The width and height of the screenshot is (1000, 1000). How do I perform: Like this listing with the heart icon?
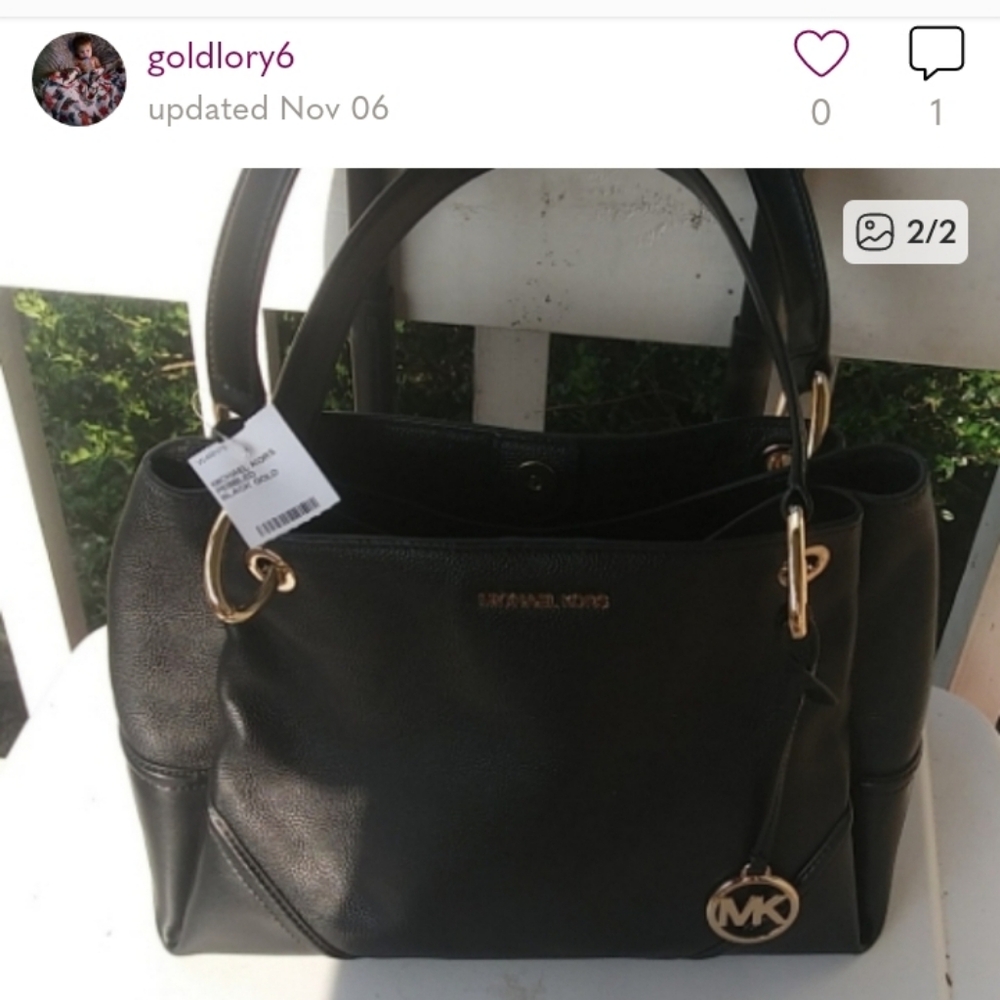pos(820,54)
